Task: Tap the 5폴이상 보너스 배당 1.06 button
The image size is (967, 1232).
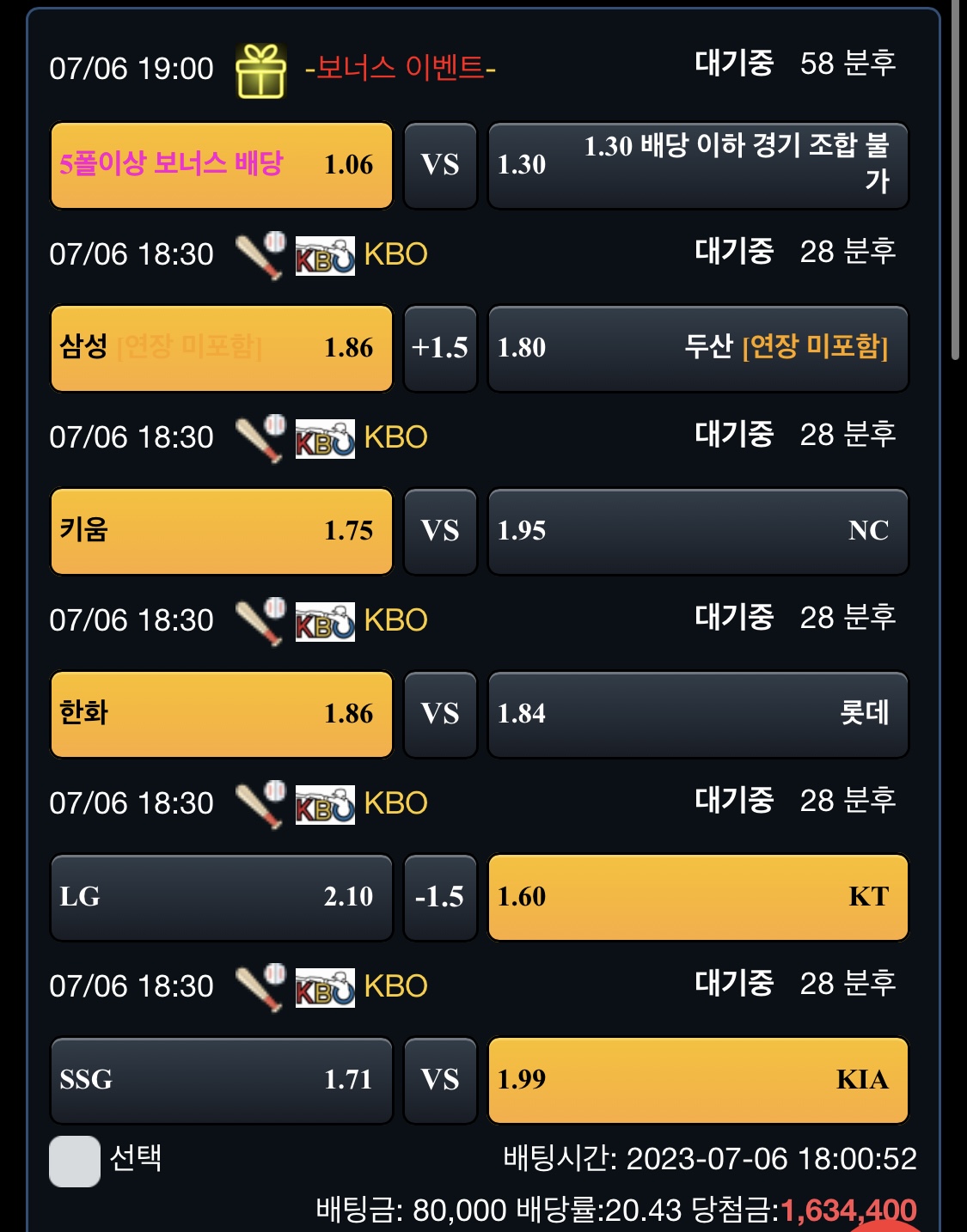Action: (222, 165)
